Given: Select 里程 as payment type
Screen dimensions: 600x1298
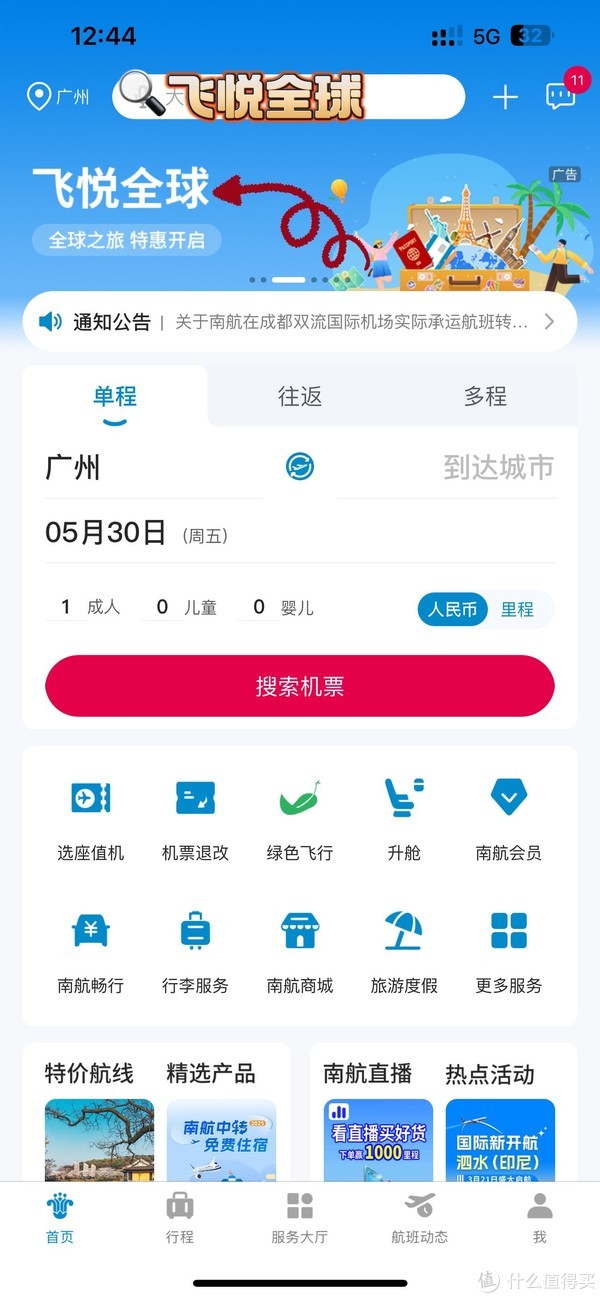Looking at the screenshot, I should coord(517,609).
